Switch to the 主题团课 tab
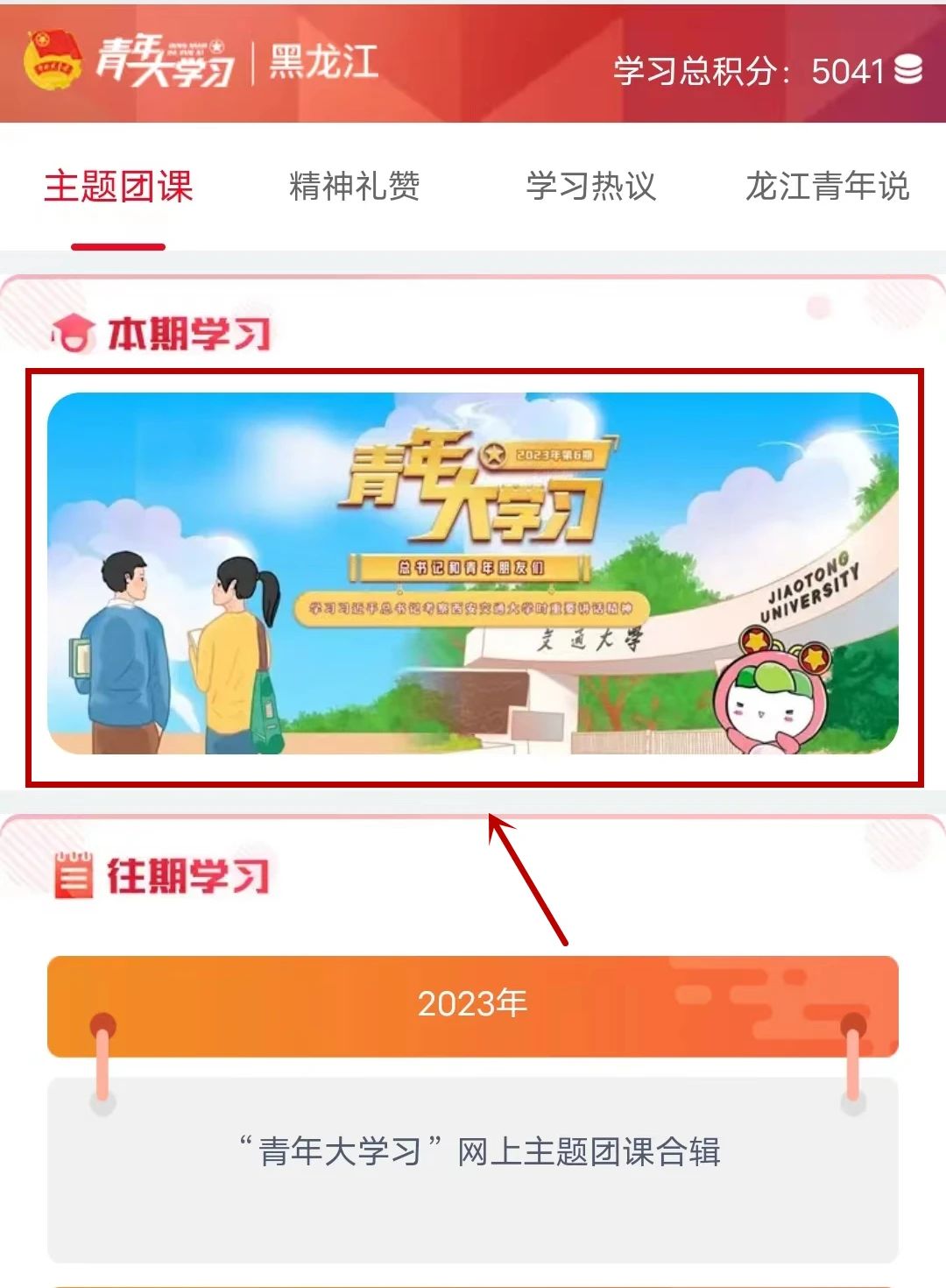 point(118,187)
